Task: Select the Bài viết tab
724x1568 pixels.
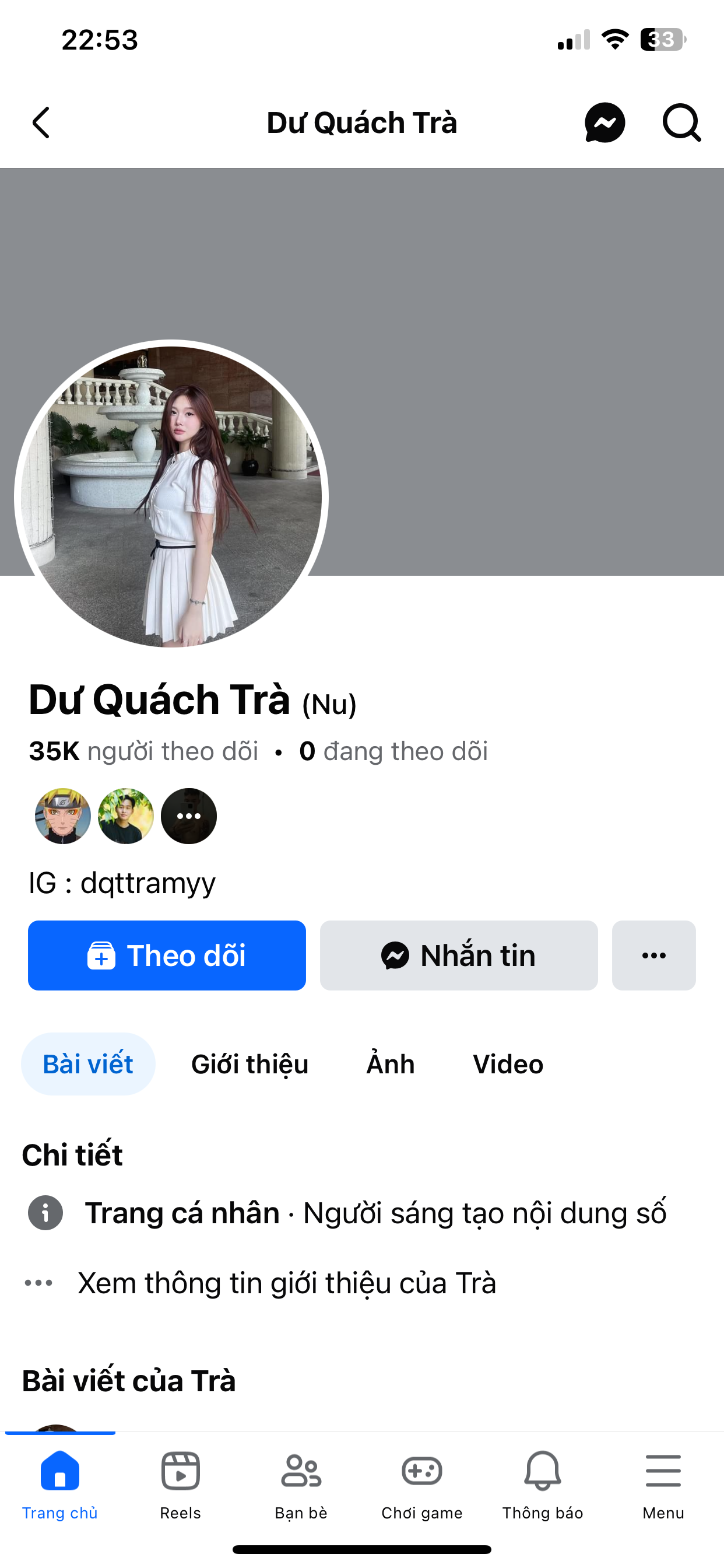Action: [88, 1064]
